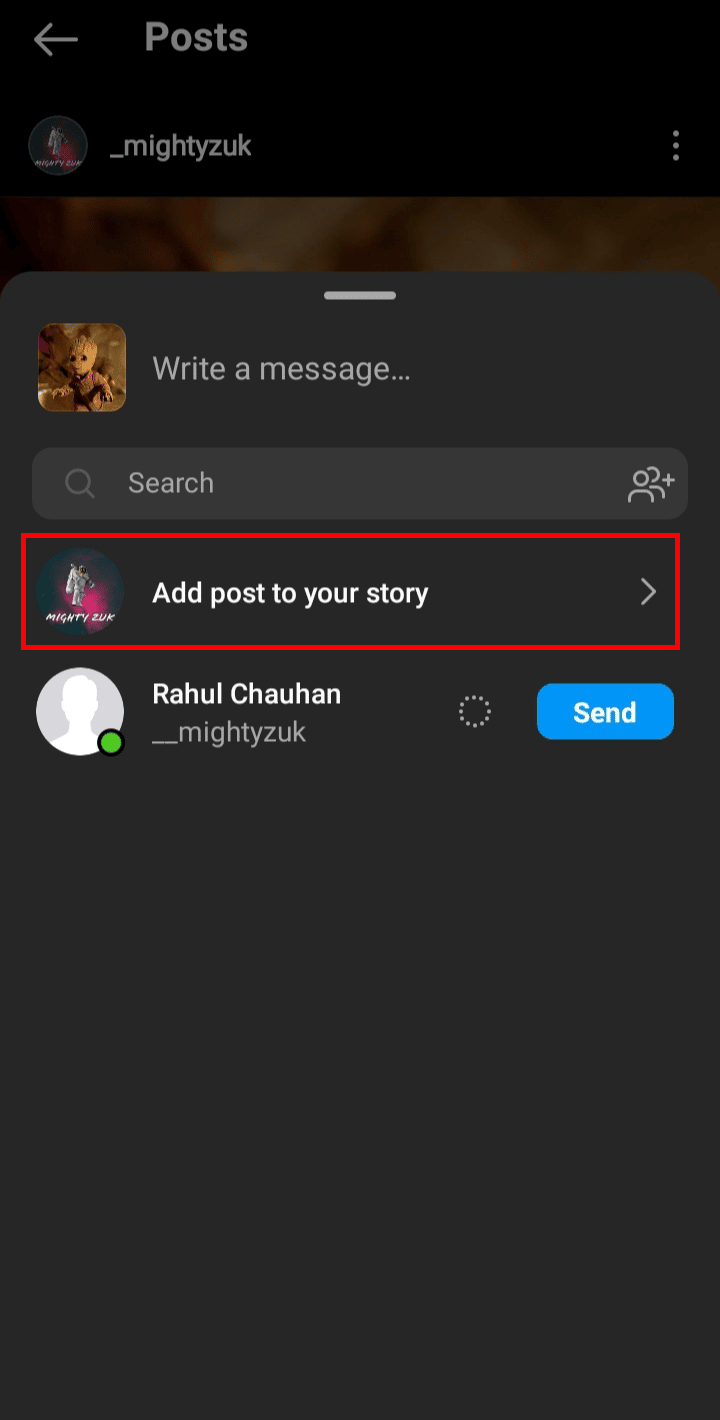Image resolution: width=720 pixels, height=1420 pixels.
Task: Open the overflow menu for _mightyzuk's post
Action: (676, 146)
